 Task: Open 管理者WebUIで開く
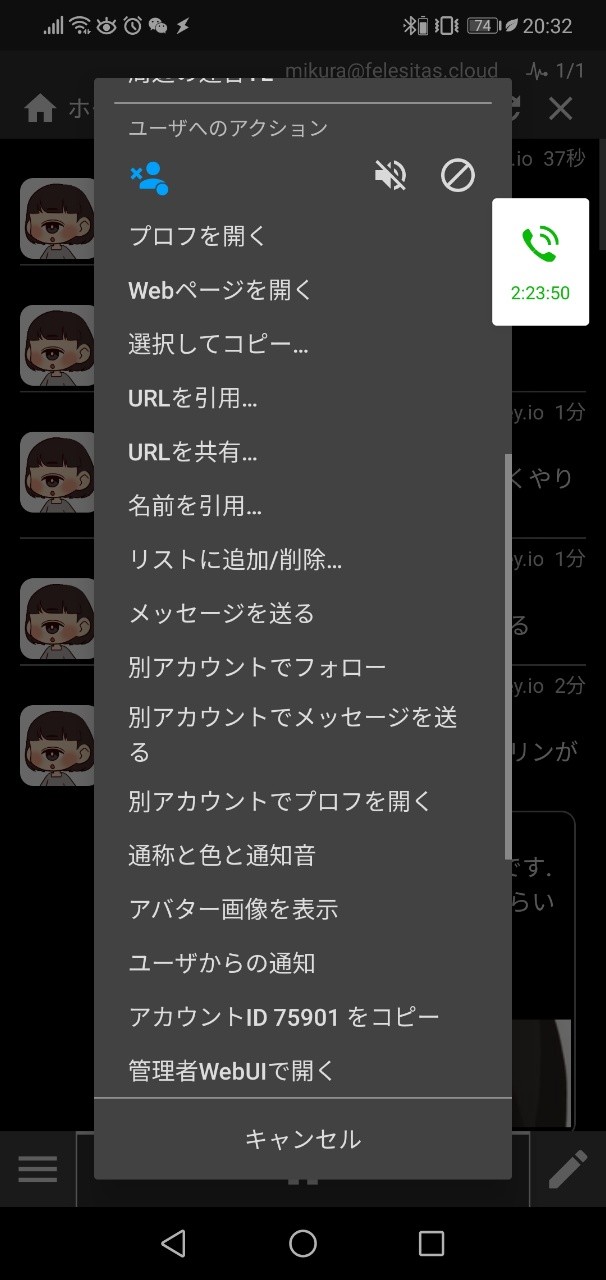[x=232, y=1072]
